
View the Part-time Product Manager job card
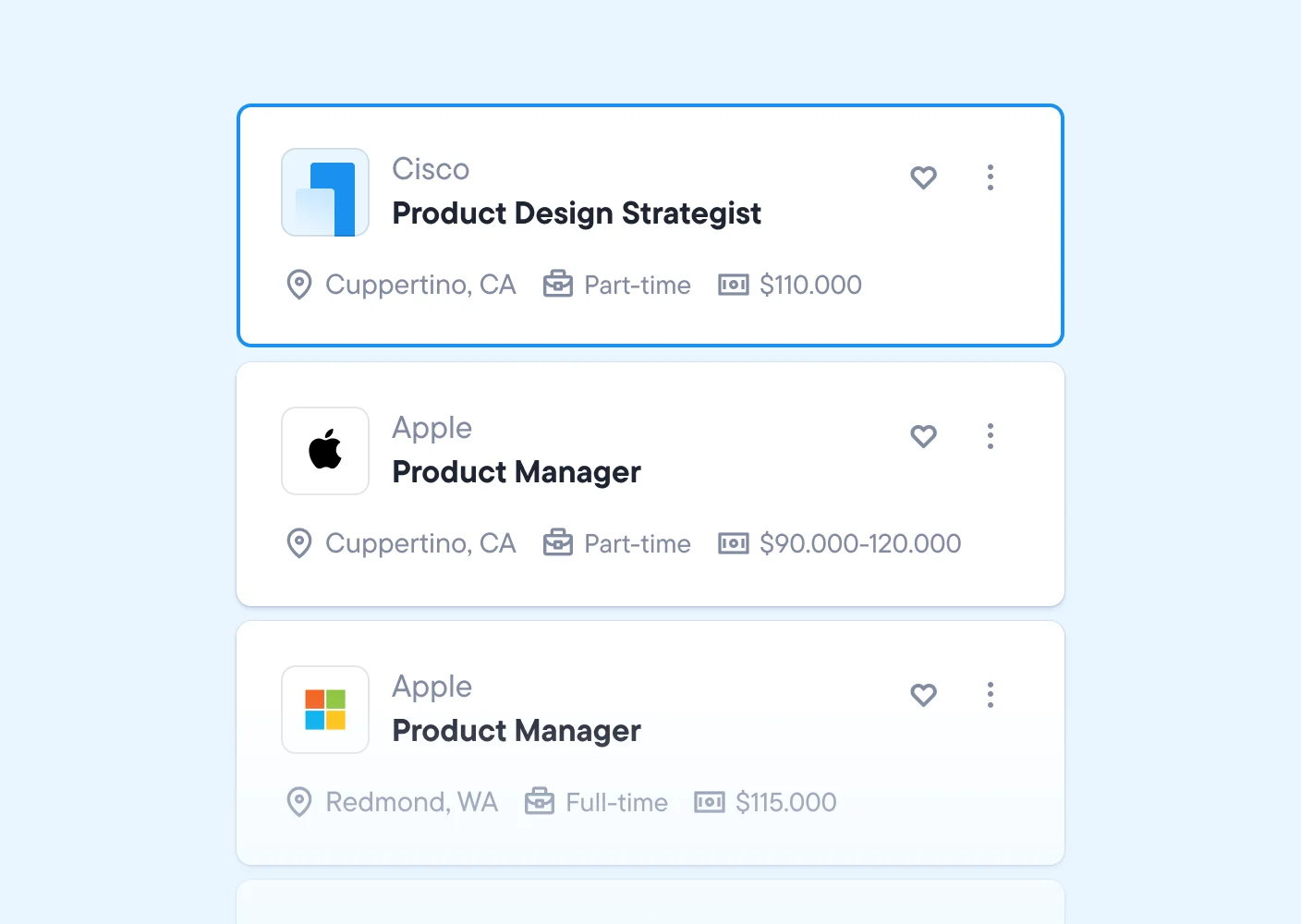point(517,472)
